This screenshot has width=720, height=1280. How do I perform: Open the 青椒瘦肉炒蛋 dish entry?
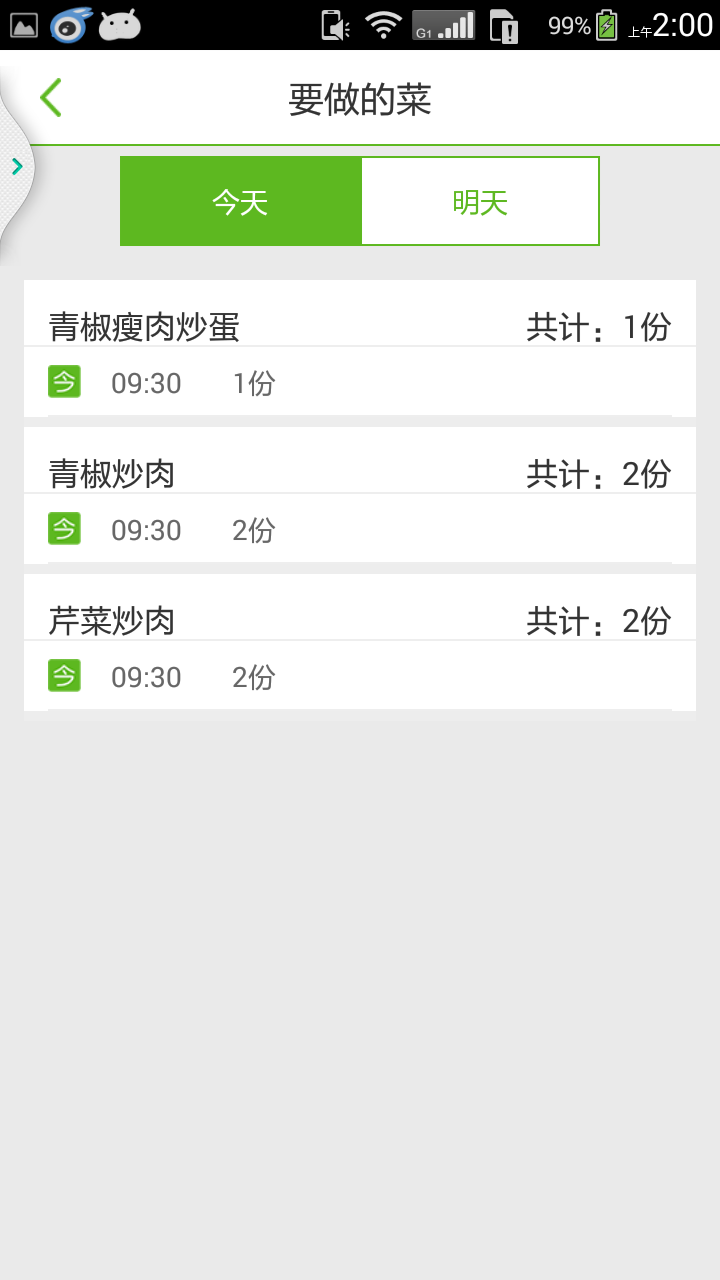pos(144,327)
